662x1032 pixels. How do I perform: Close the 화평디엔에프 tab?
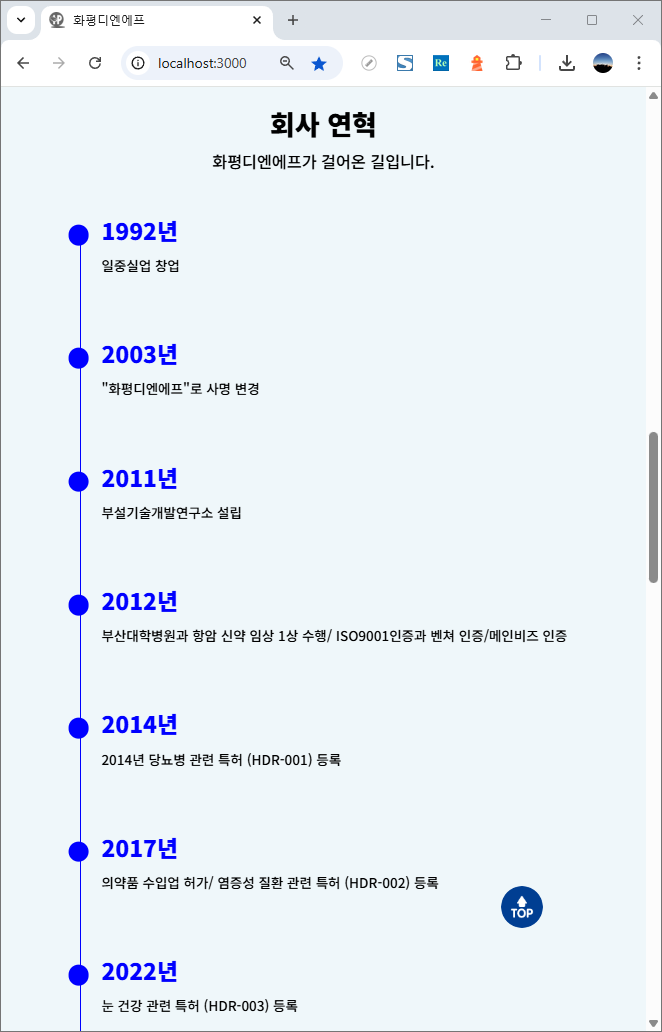pos(257,20)
